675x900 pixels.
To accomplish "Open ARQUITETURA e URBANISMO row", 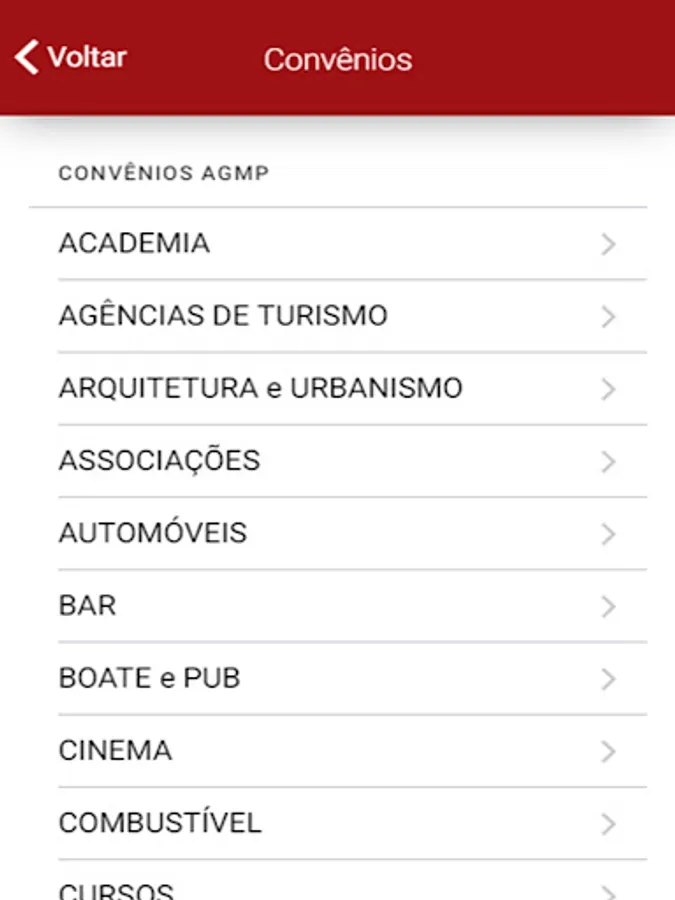I will 338,388.
